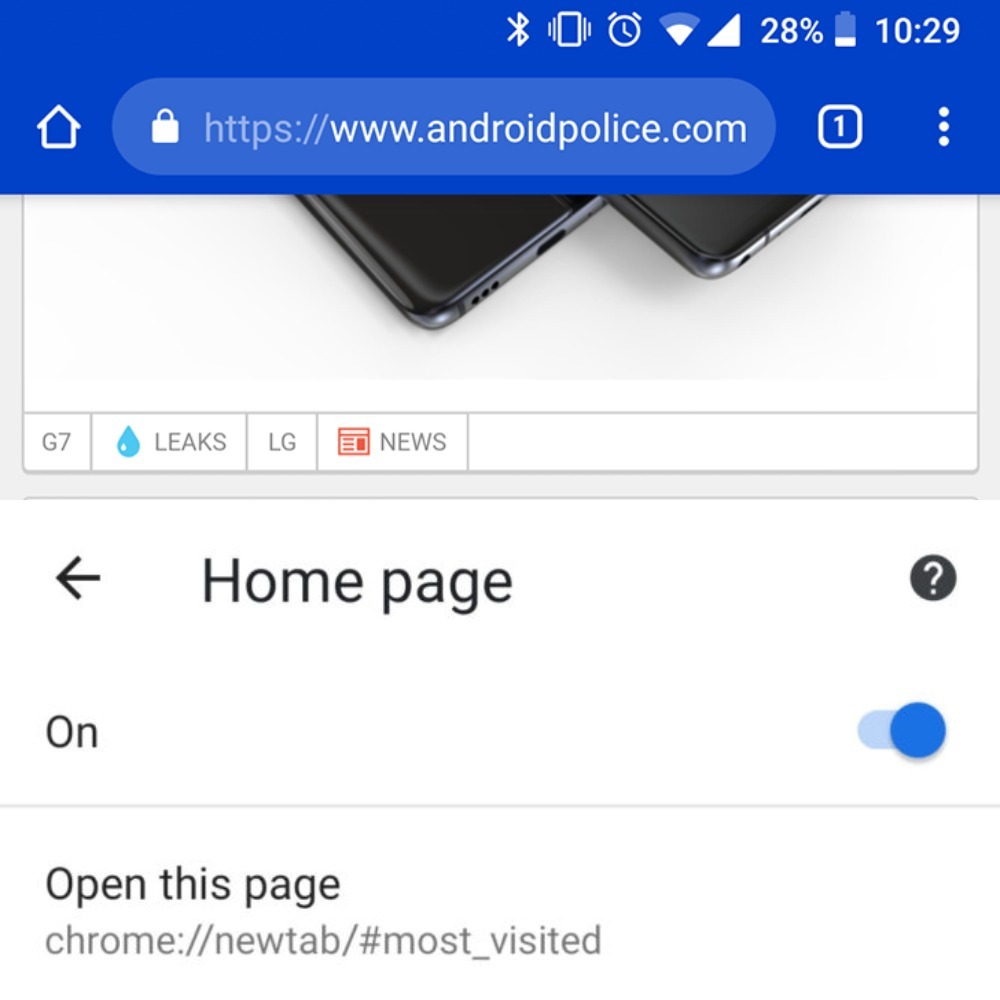Tap the LG tag

282,442
